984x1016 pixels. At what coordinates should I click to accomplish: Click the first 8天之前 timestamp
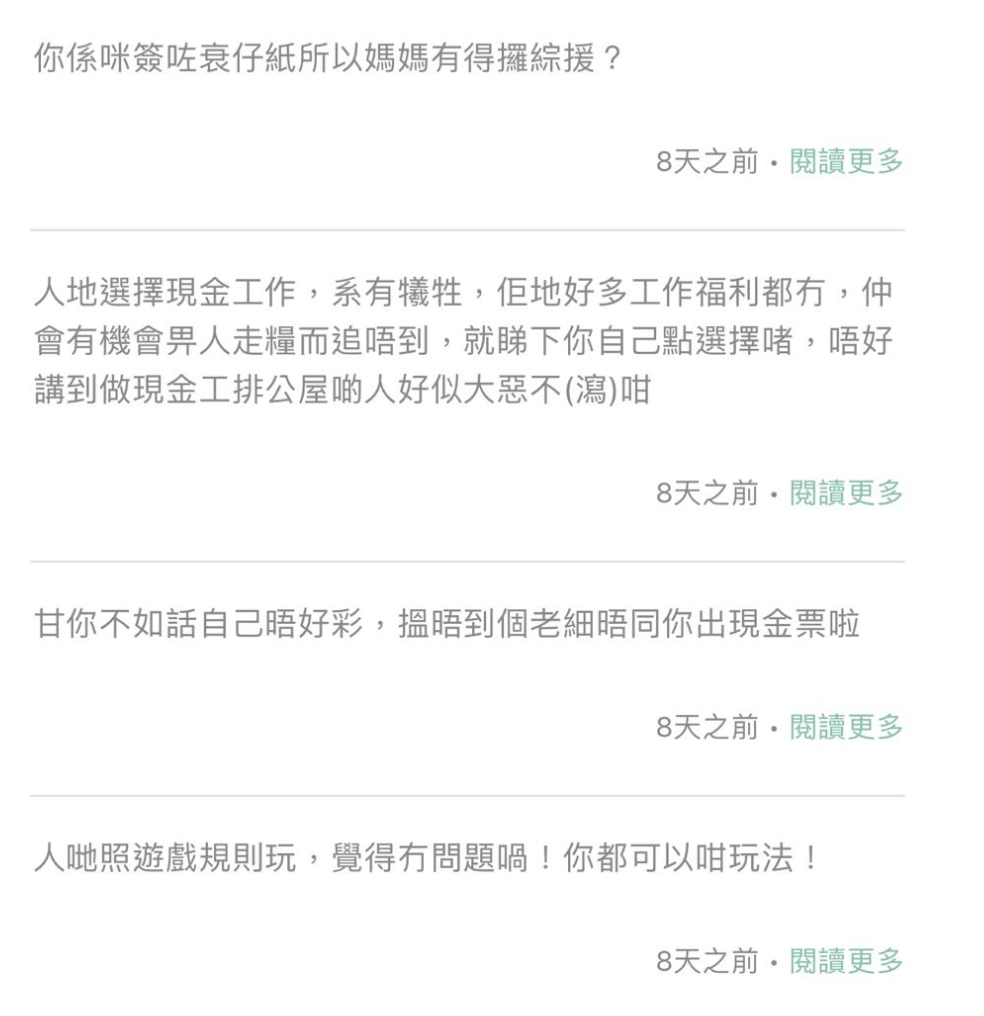coord(705,160)
